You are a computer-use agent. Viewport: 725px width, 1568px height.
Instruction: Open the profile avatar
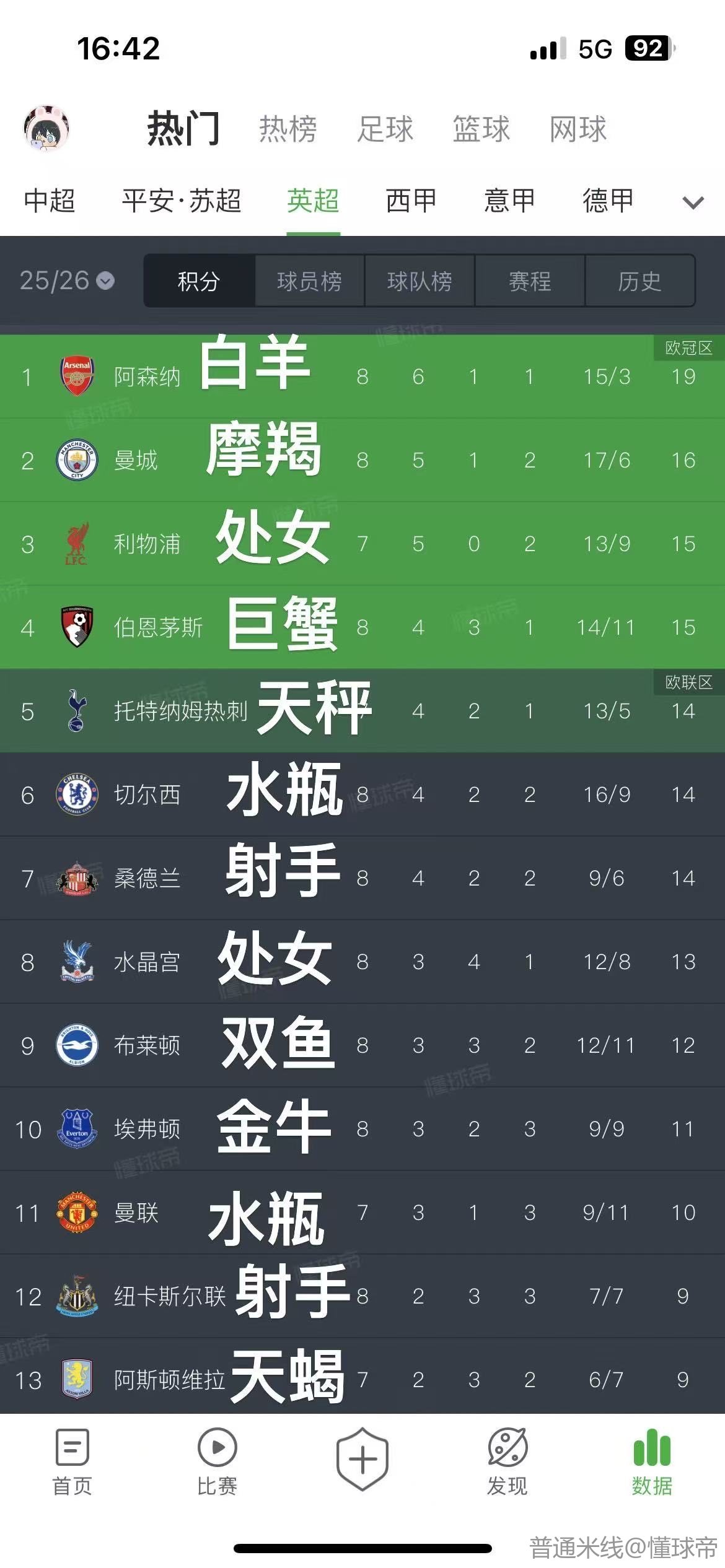[x=46, y=128]
